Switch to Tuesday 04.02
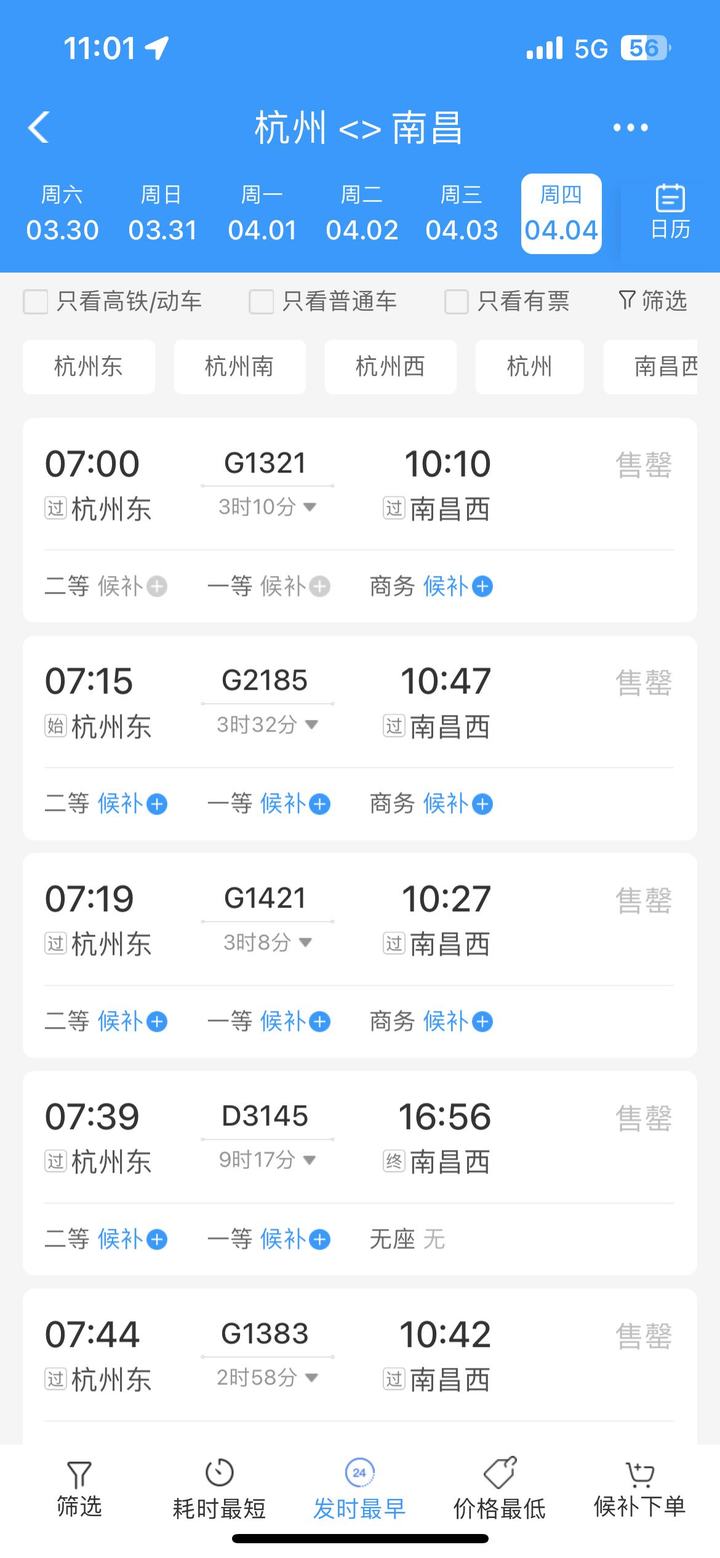720x1558 pixels. click(x=362, y=213)
